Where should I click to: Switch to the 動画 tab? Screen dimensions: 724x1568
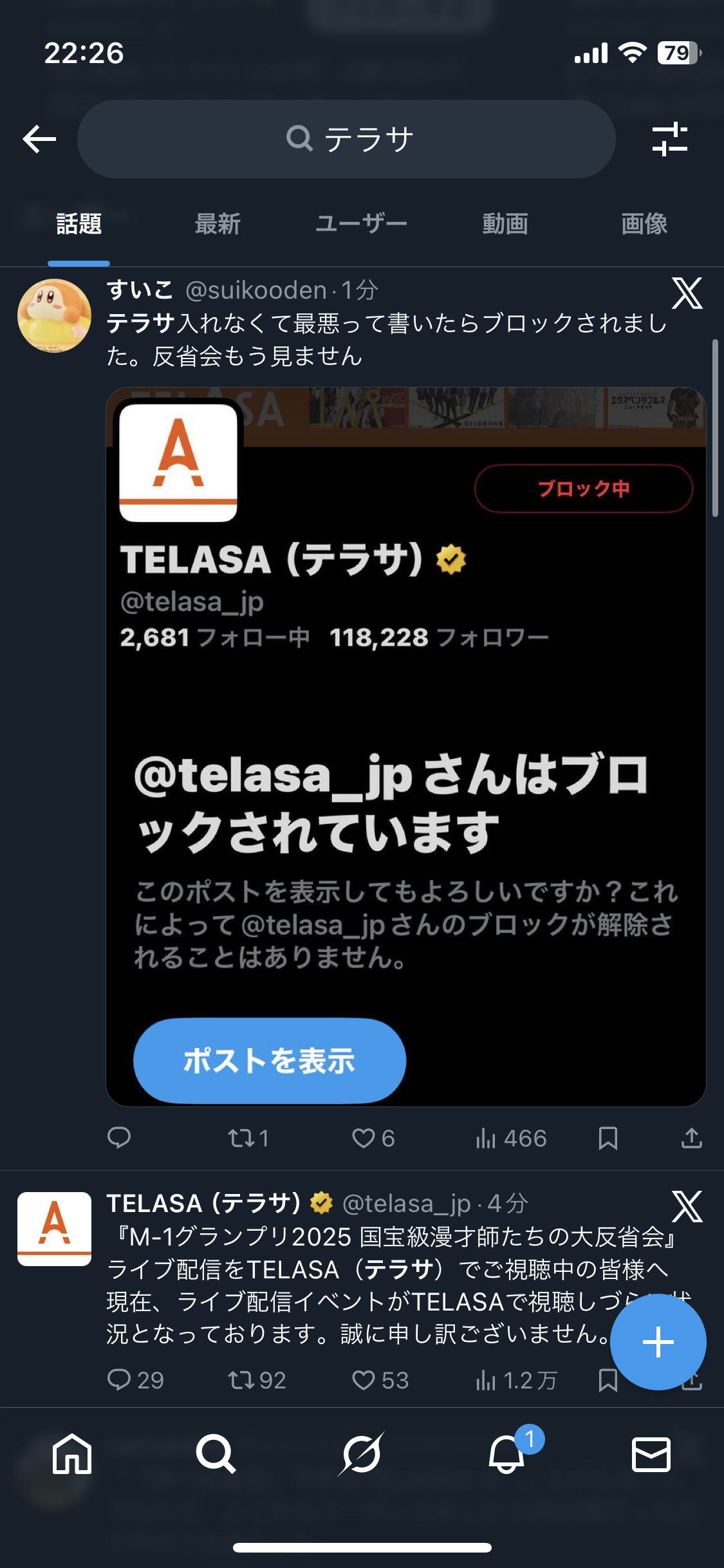click(x=505, y=224)
